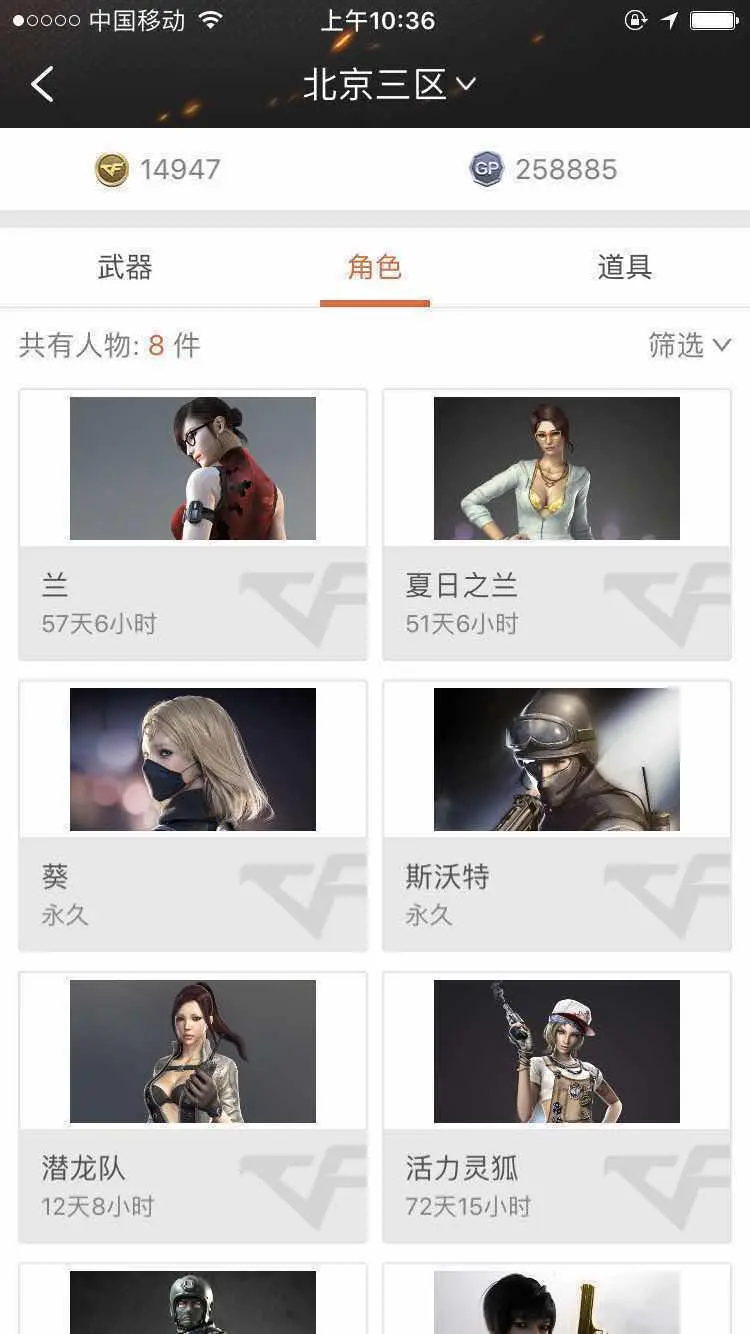Viewport: 750px width, 1334px height.
Task: Expand the 北京三区 server dropdown
Action: [388, 85]
